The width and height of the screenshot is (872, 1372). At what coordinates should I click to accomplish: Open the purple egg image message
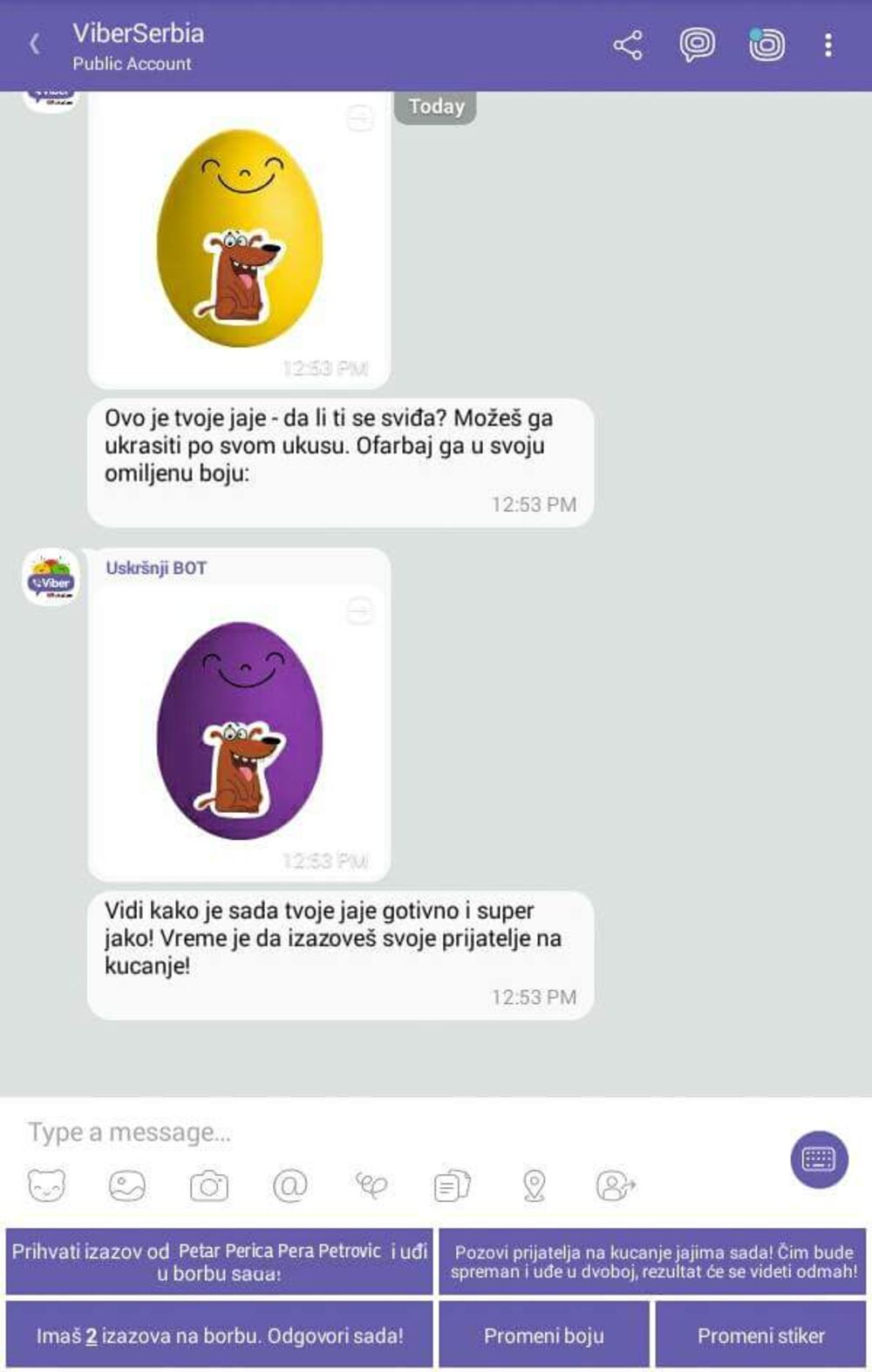pyautogui.click(x=240, y=731)
